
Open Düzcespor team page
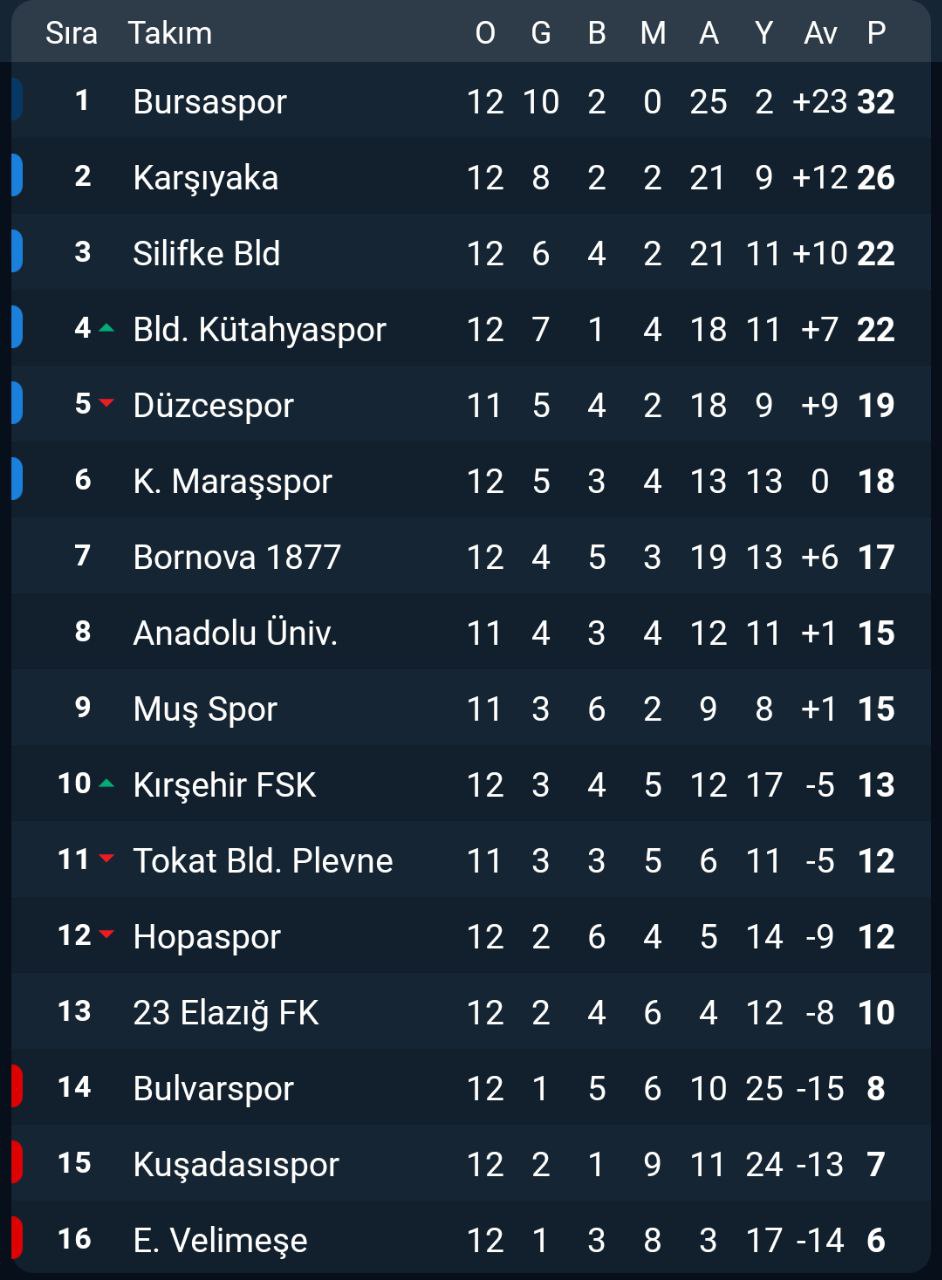(213, 406)
